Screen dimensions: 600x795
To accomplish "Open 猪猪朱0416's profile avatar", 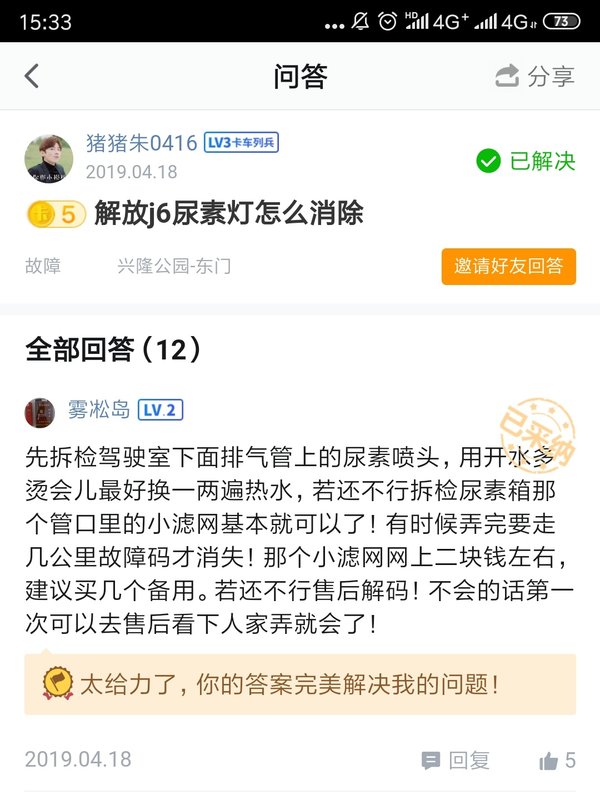I will (x=49, y=158).
